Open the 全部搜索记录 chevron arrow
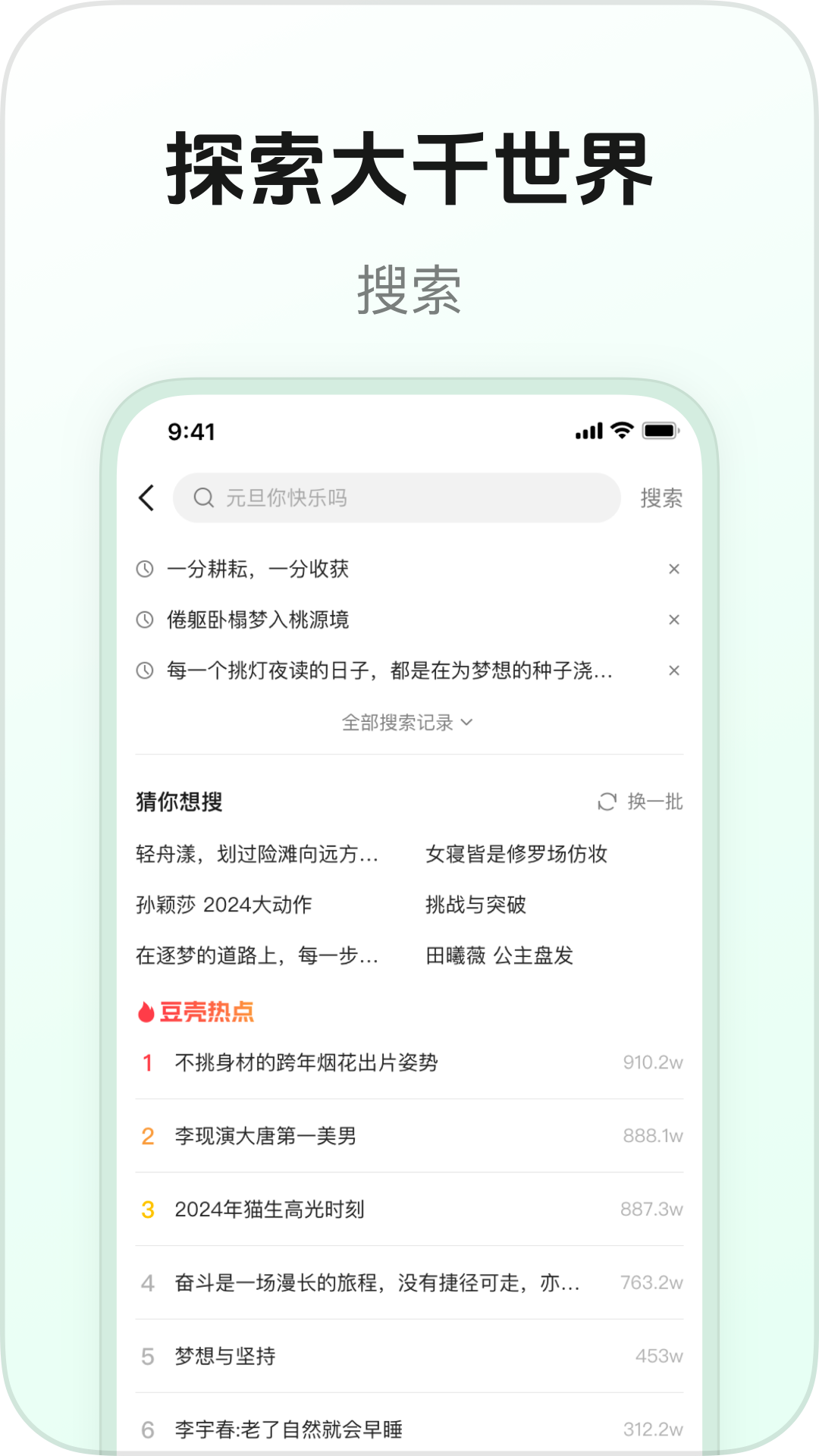 coord(469,724)
